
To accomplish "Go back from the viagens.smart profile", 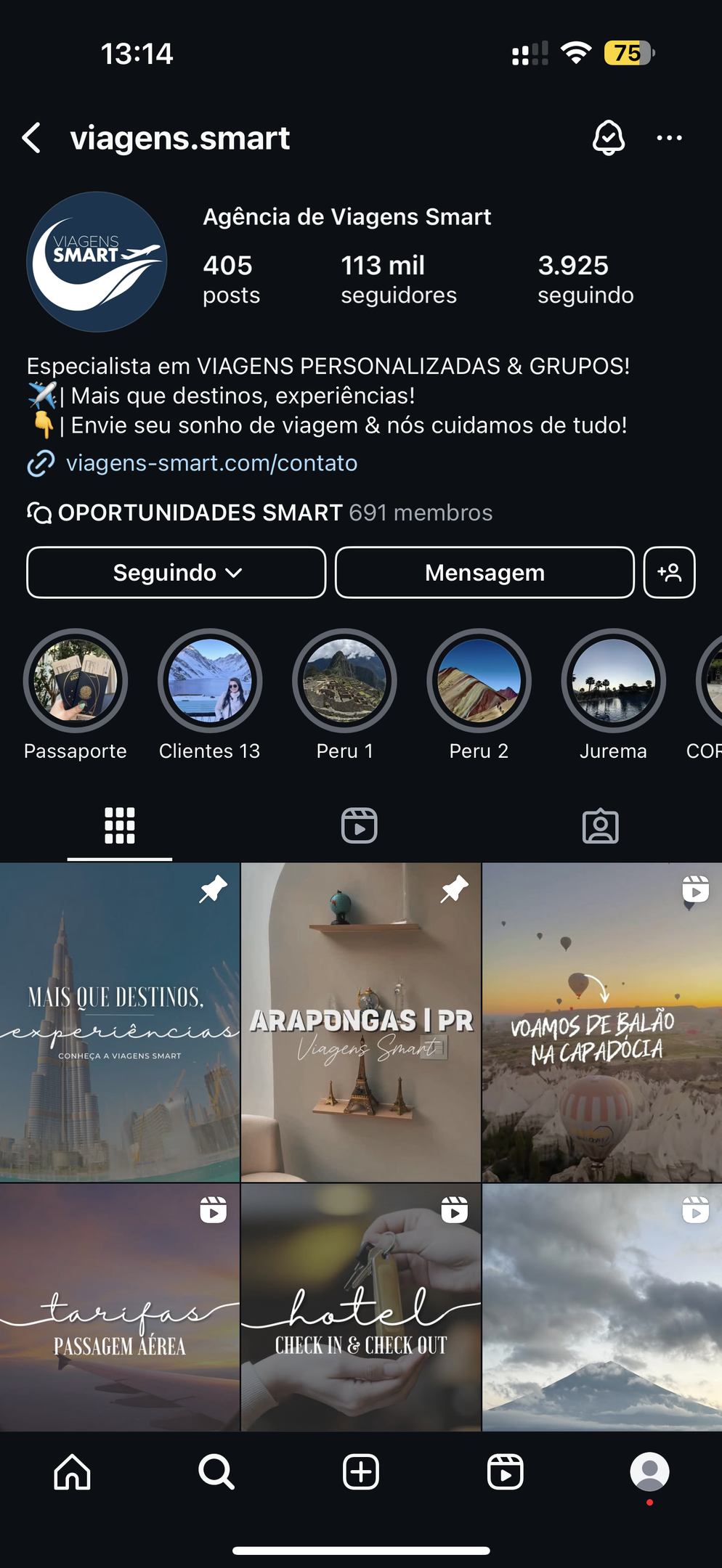I will click(x=31, y=138).
